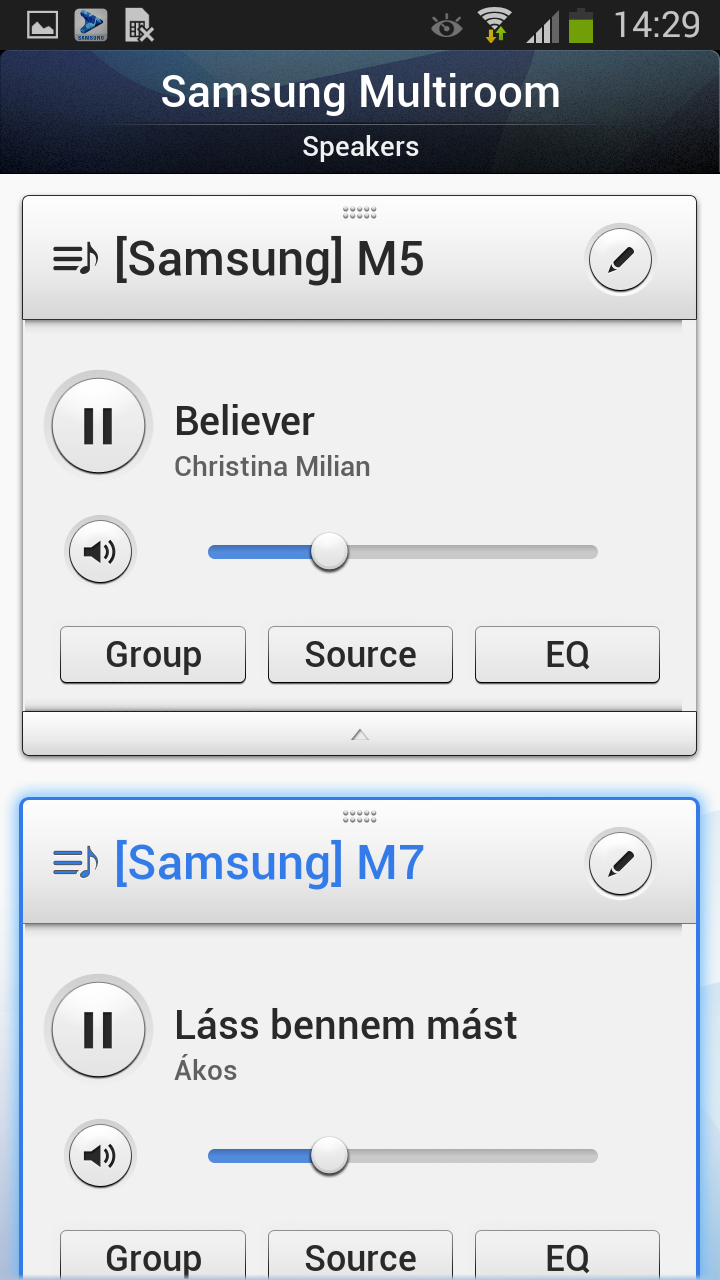
Task: Edit the [Samsung] M5 speaker name
Action: [x=620, y=260]
